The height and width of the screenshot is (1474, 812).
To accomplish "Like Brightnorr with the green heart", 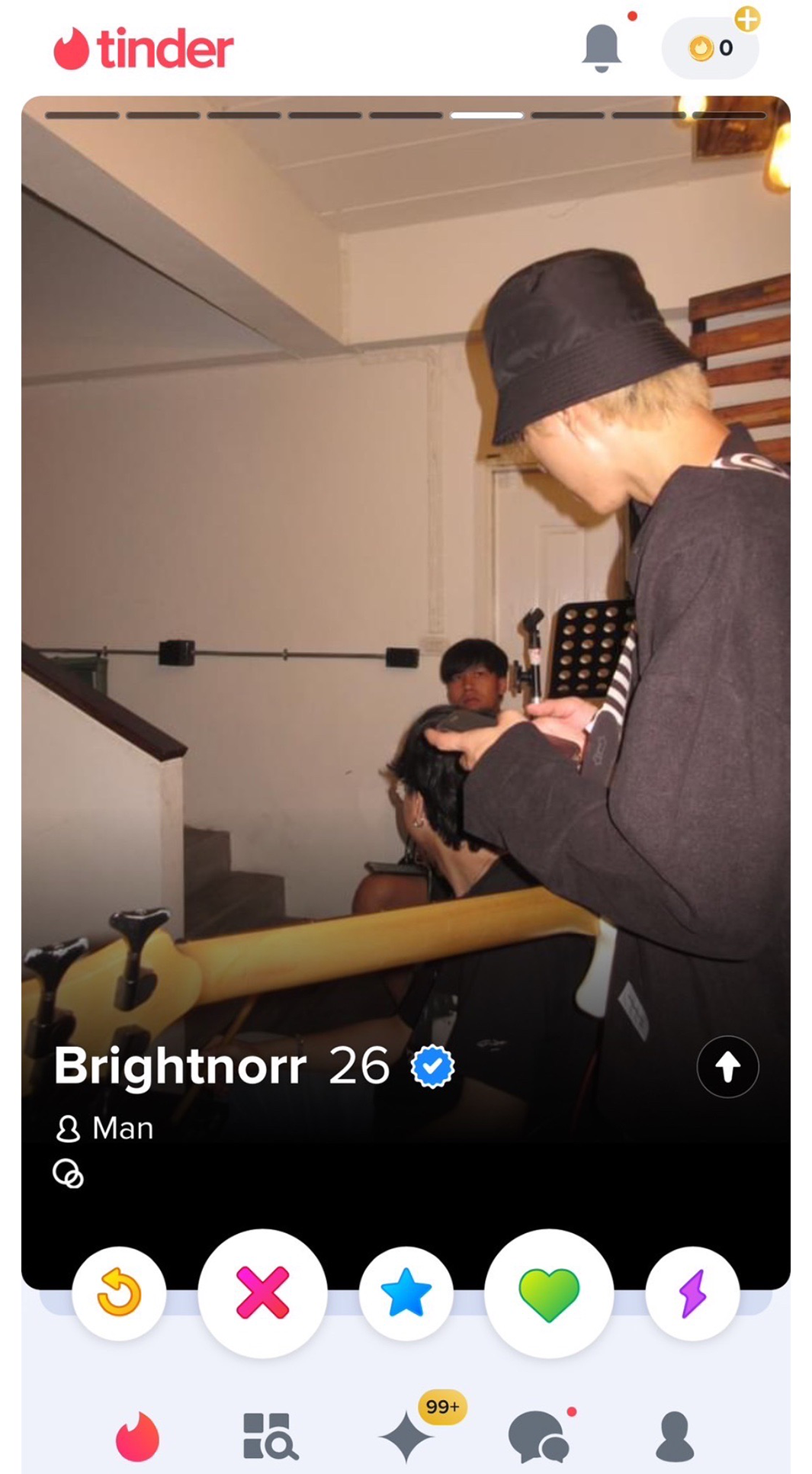I will (548, 1293).
